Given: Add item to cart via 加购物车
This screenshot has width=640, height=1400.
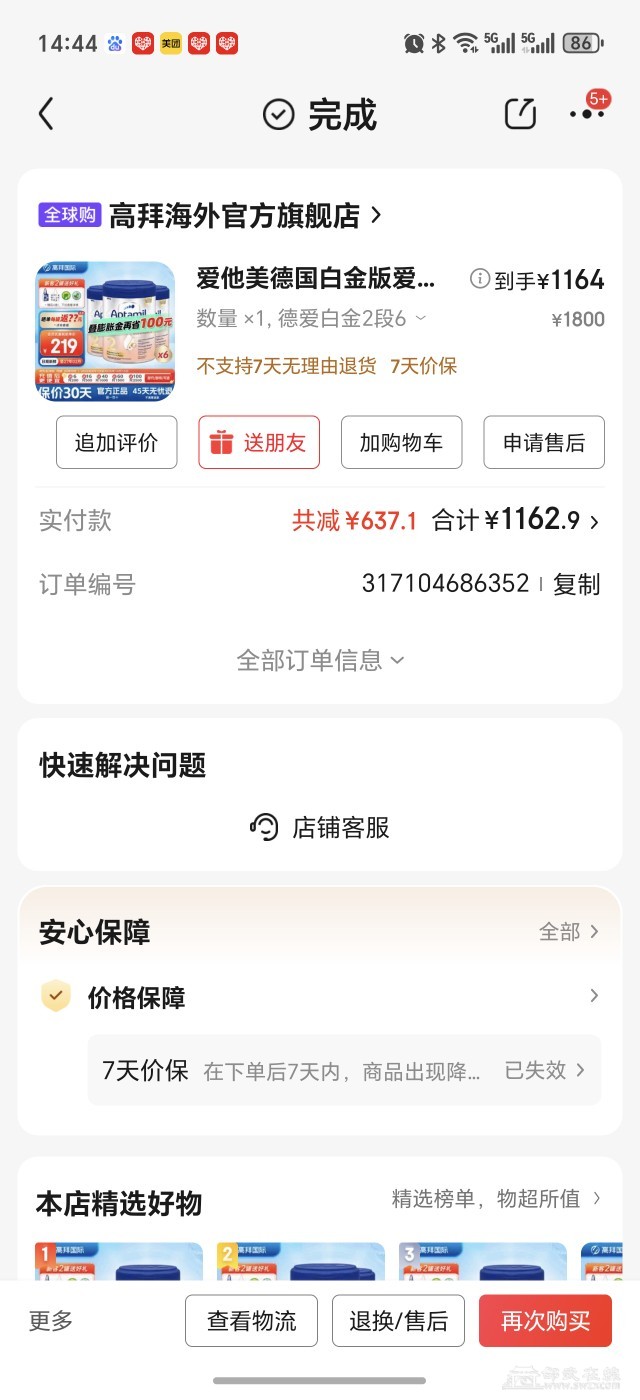Looking at the screenshot, I should click(401, 442).
